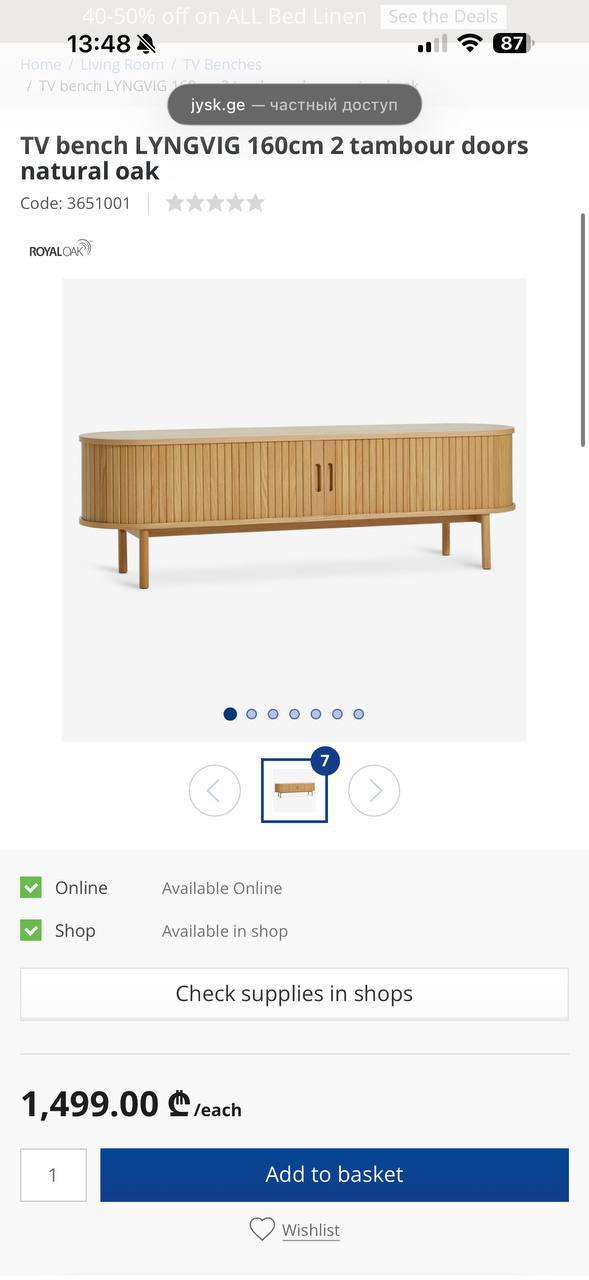Tap See the Deals banner button
Viewport: 589px width, 1280px height.
point(443,16)
